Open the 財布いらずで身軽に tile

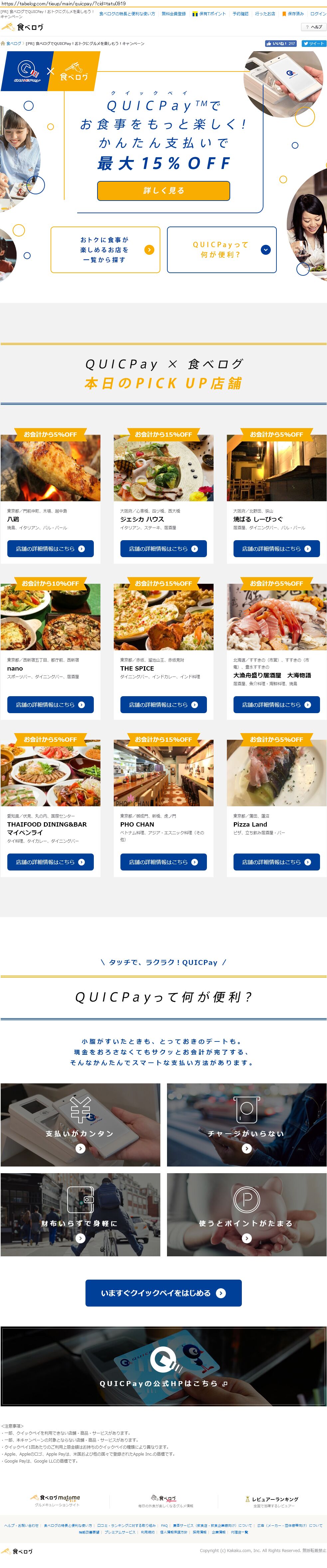(81, 1214)
